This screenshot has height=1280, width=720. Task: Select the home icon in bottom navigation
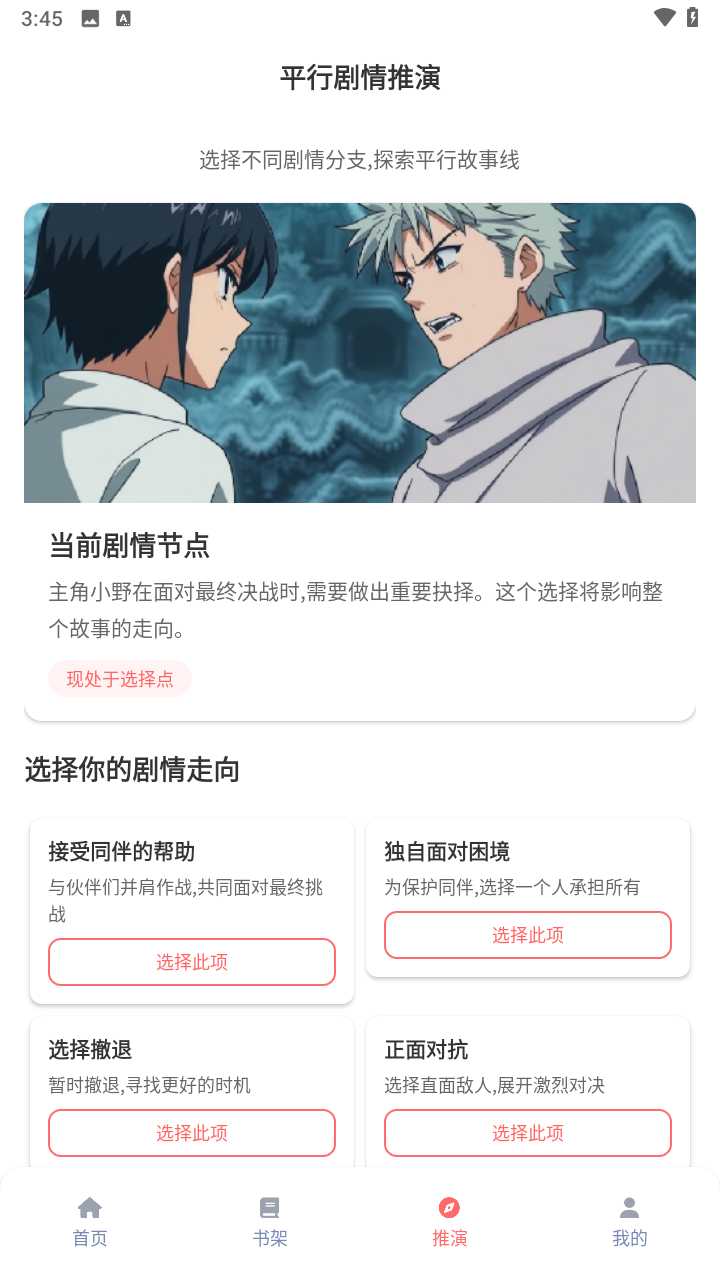pos(90,1207)
